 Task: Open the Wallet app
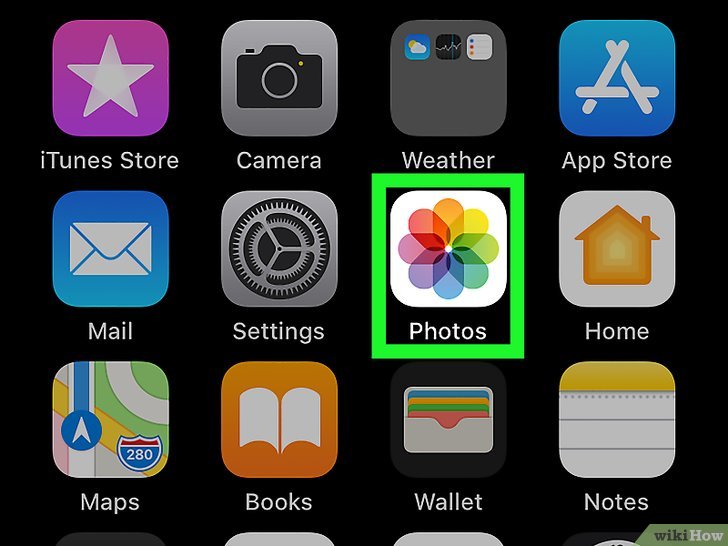coord(448,420)
